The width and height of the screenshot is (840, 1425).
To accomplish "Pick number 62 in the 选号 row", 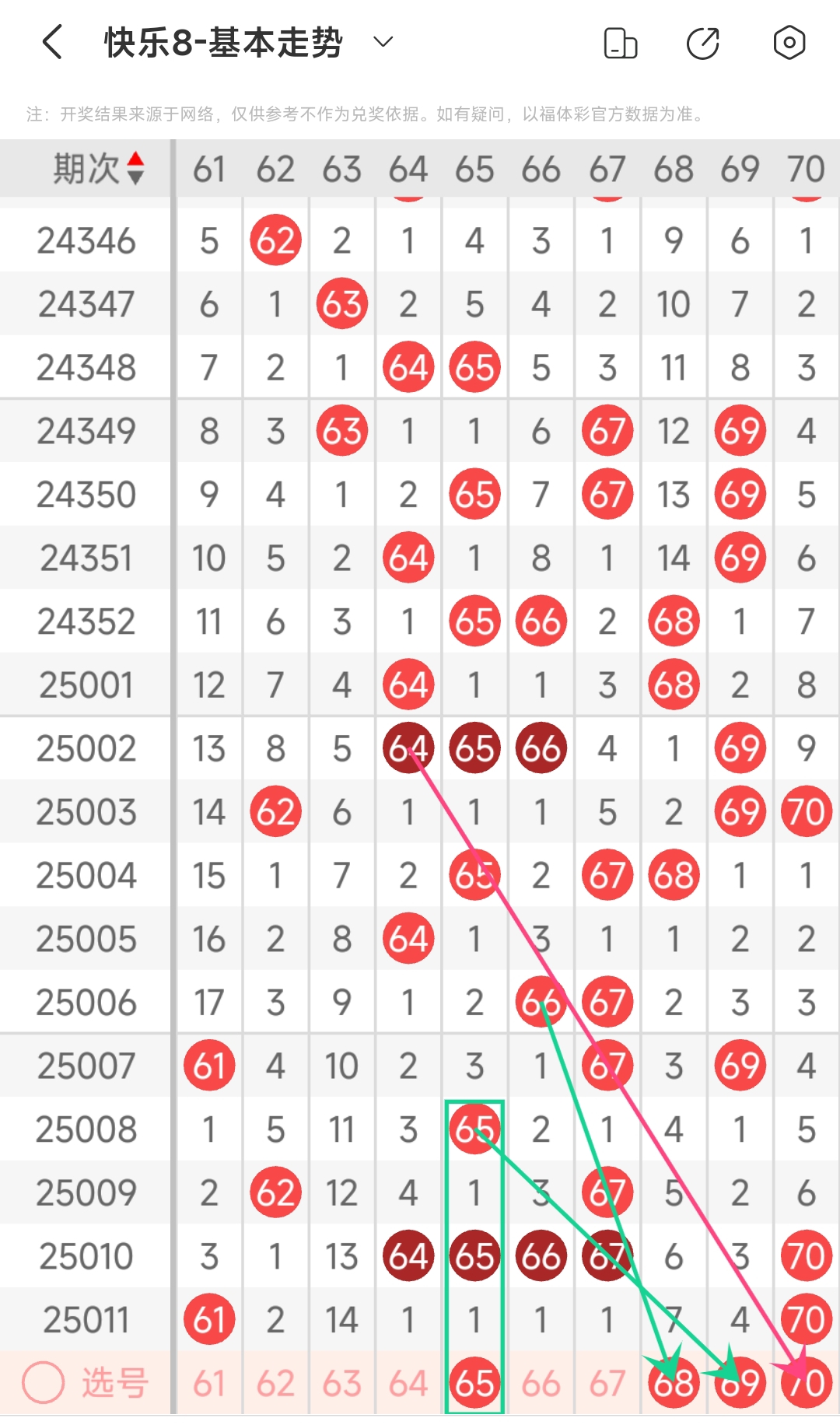I will click(275, 1384).
